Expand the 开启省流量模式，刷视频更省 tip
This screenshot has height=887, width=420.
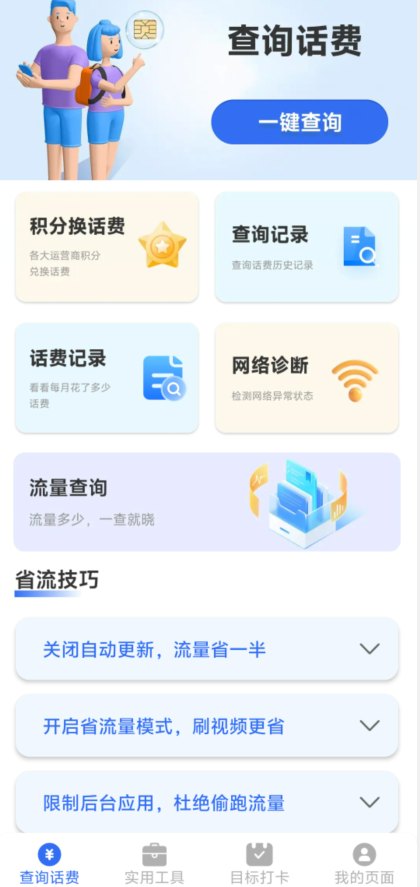(207, 726)
